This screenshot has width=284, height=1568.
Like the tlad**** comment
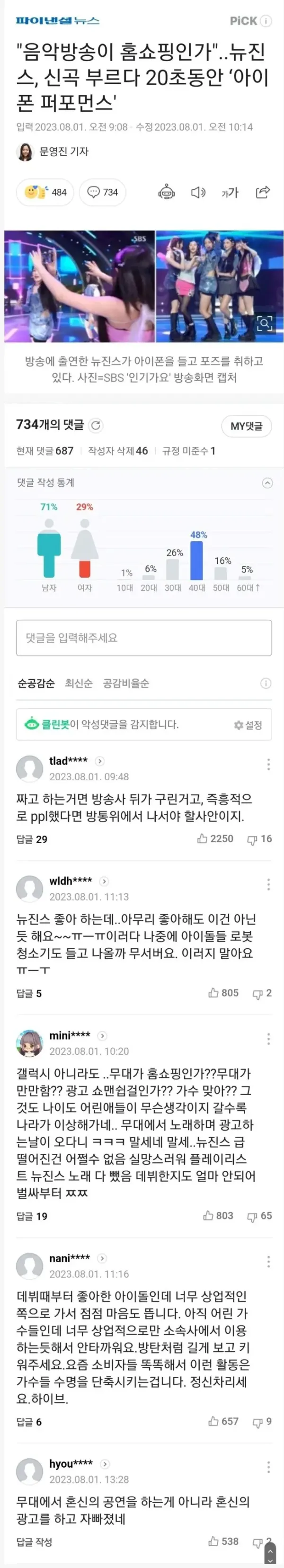(215, 839)
